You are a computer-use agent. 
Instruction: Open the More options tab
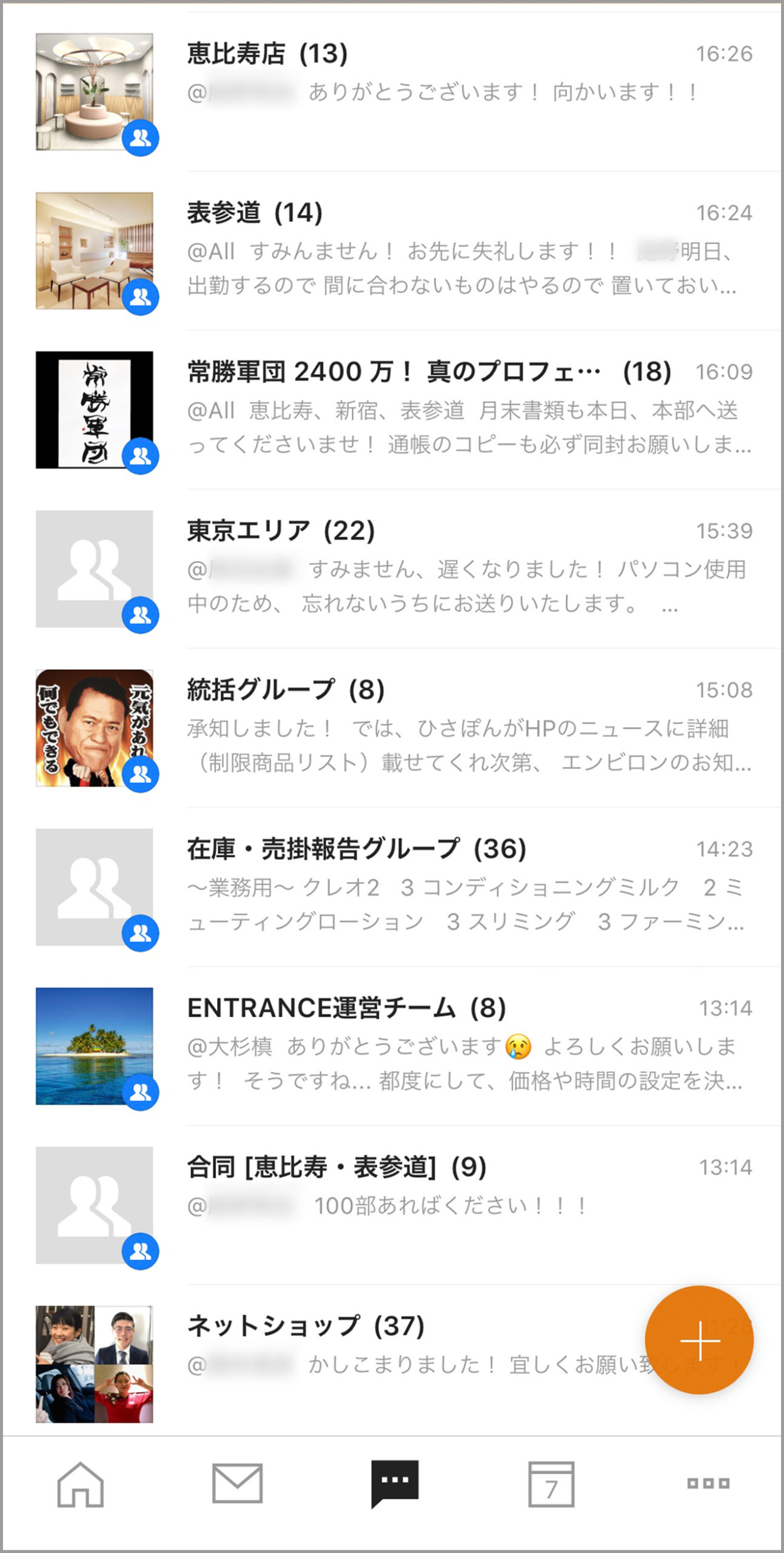[708, 1484]
